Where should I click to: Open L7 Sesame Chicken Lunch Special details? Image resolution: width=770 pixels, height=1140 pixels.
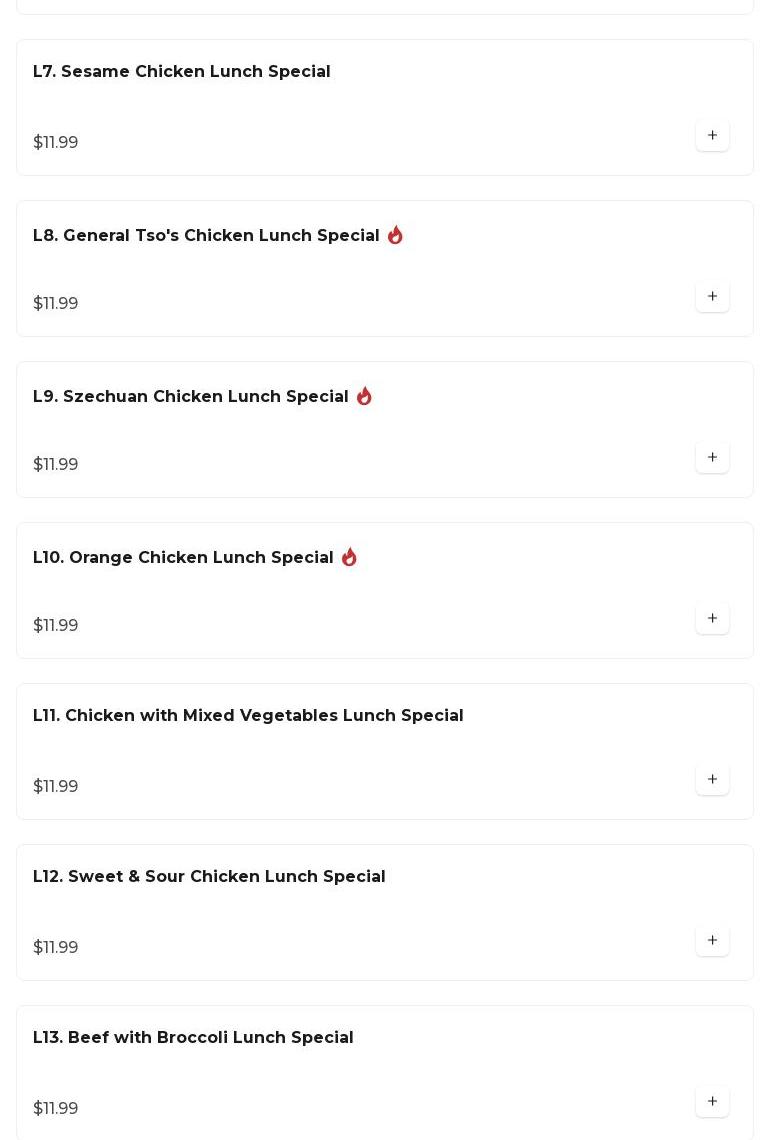[182, 72]
